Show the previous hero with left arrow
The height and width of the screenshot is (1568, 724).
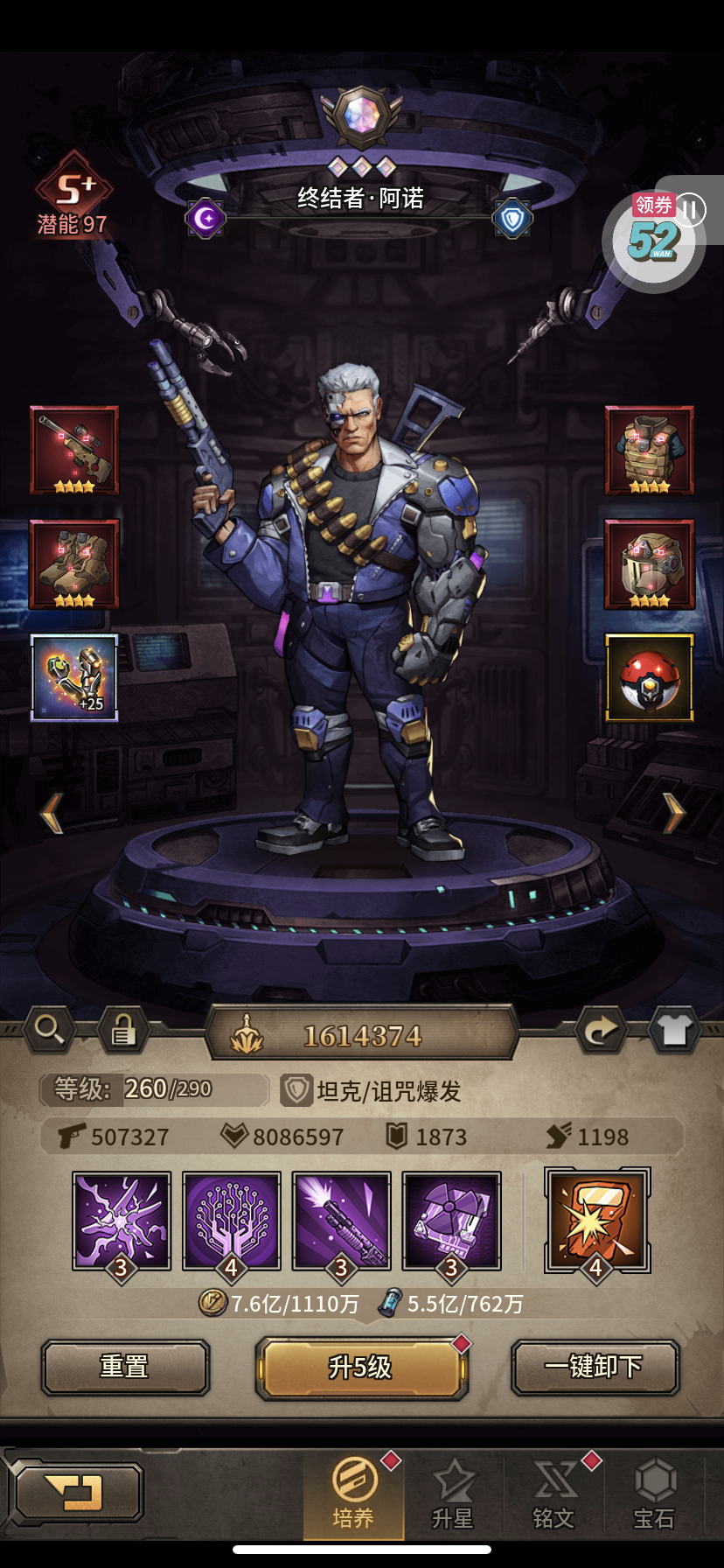(52, 813)
